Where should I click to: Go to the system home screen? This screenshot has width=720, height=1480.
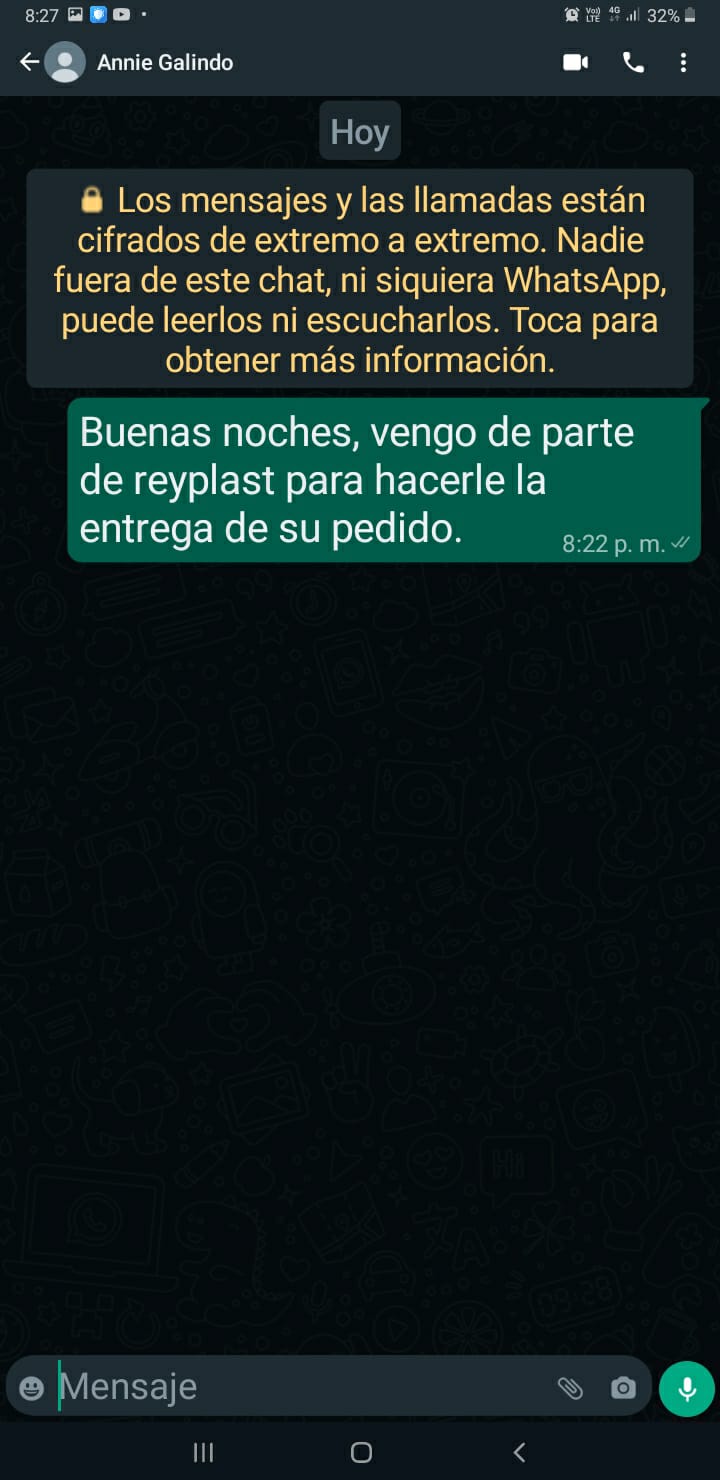pos(361,1452)
